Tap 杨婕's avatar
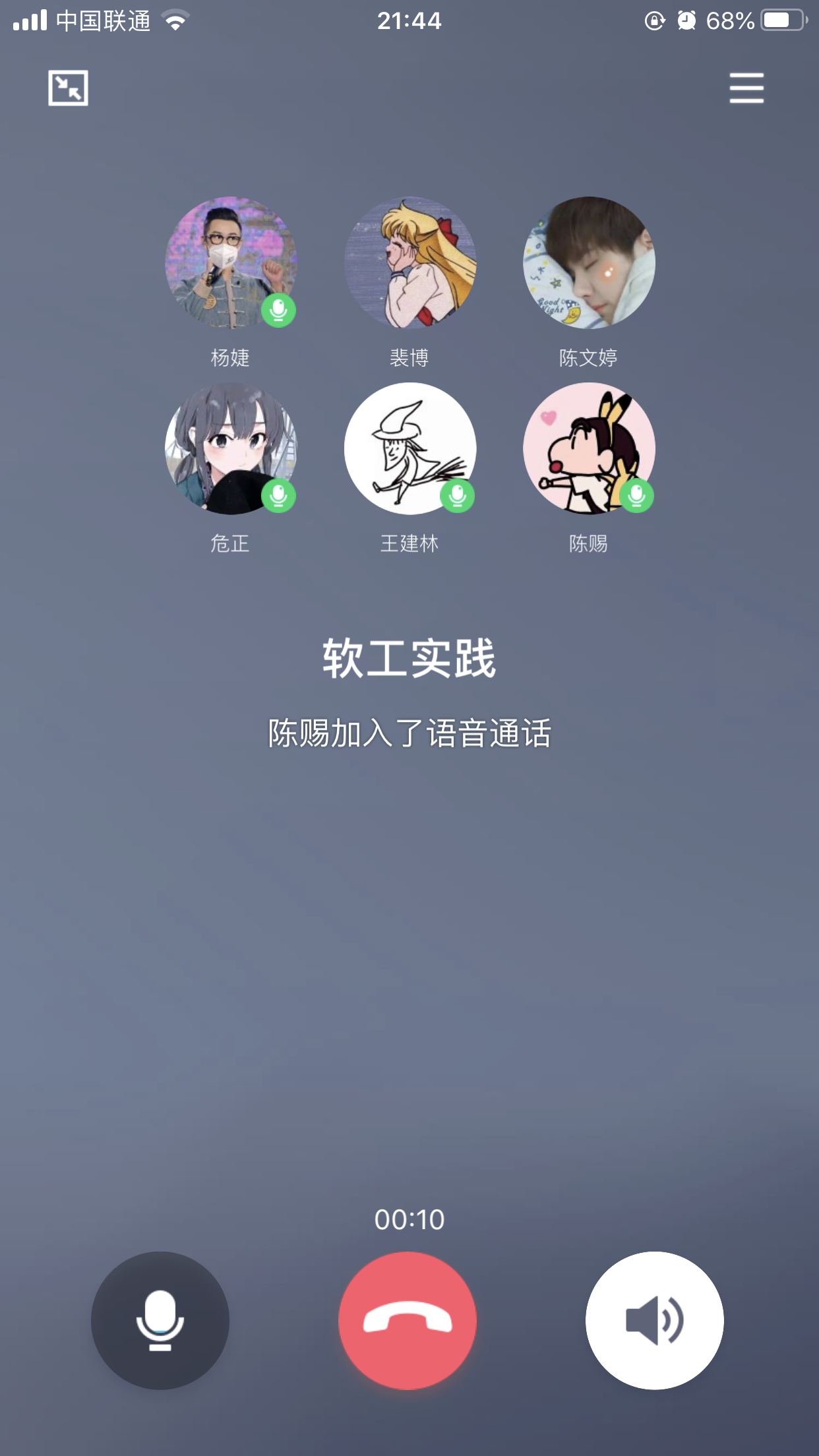 (x=230, y=262)
